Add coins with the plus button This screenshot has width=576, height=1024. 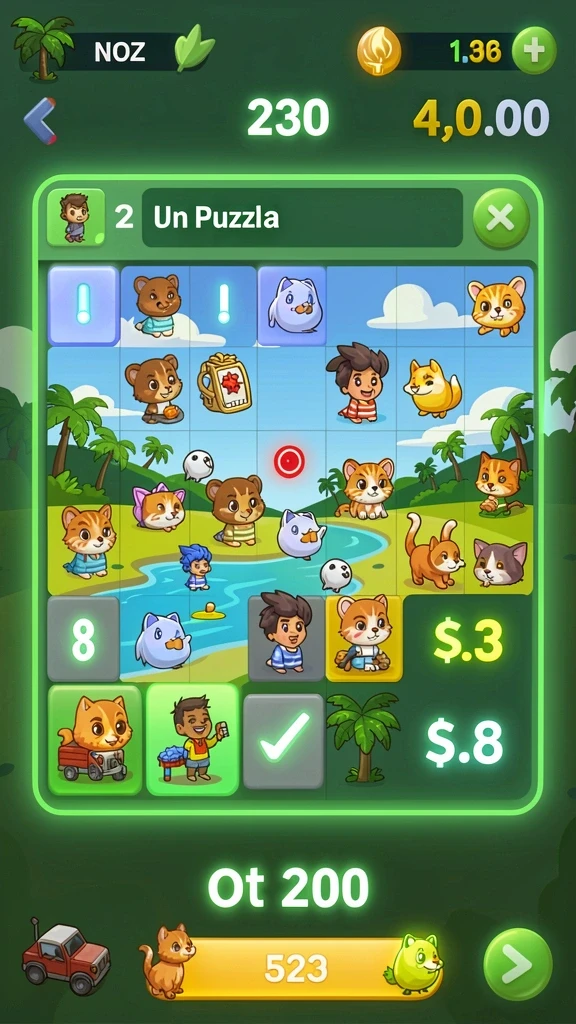(534, 51)
